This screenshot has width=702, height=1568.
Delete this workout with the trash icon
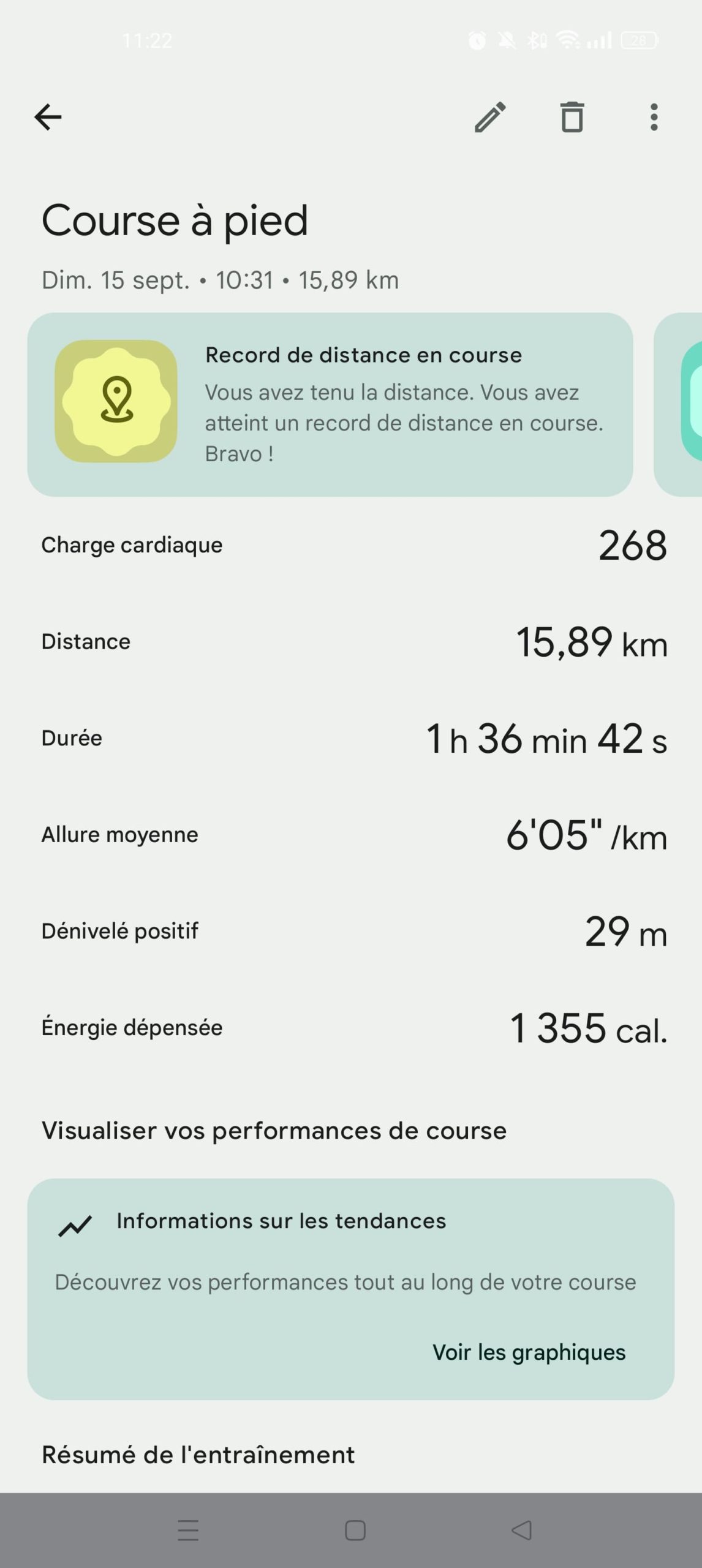click(x=572, y=117)
